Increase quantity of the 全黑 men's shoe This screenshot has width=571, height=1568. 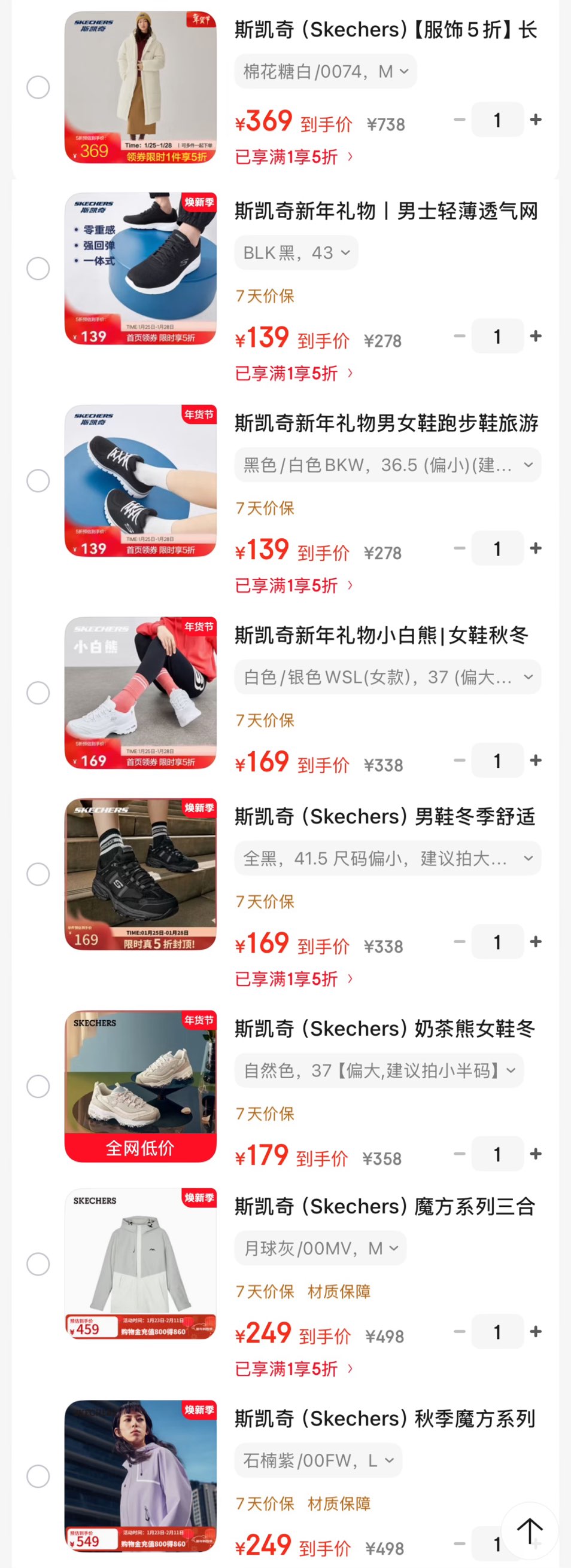coord(536,942)
